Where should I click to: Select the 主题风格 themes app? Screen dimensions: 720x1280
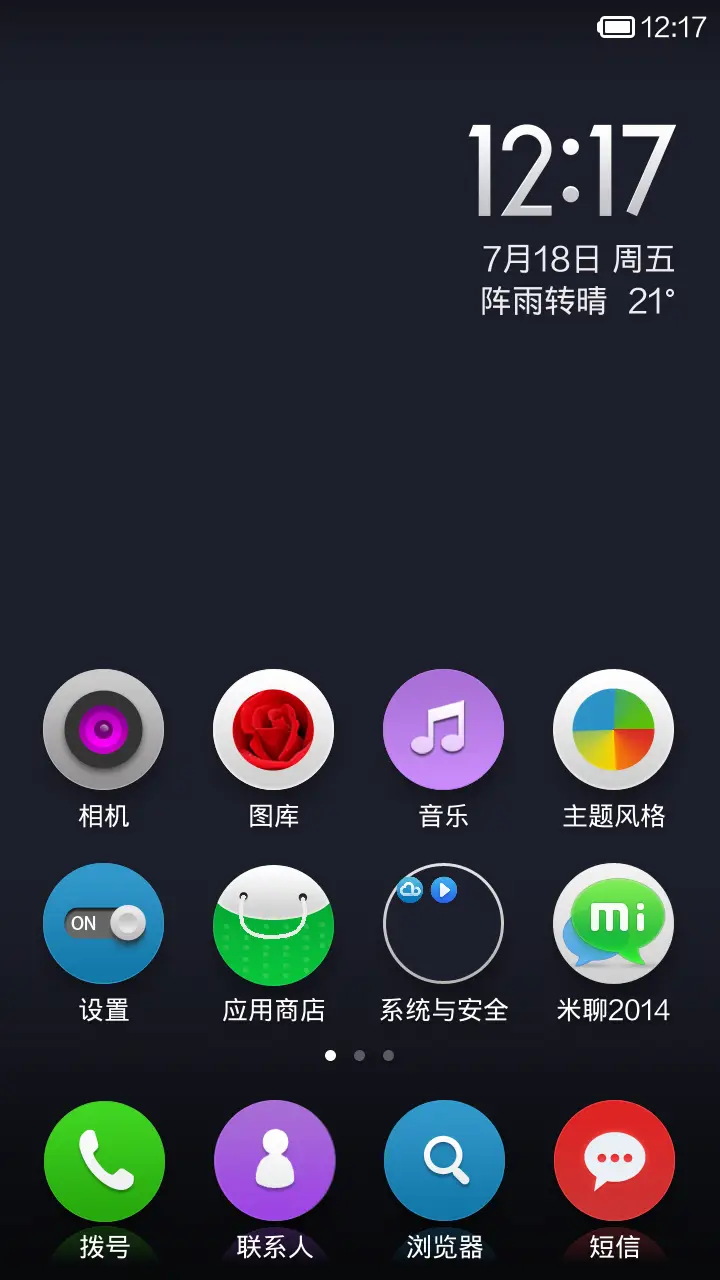pos(613,730)
